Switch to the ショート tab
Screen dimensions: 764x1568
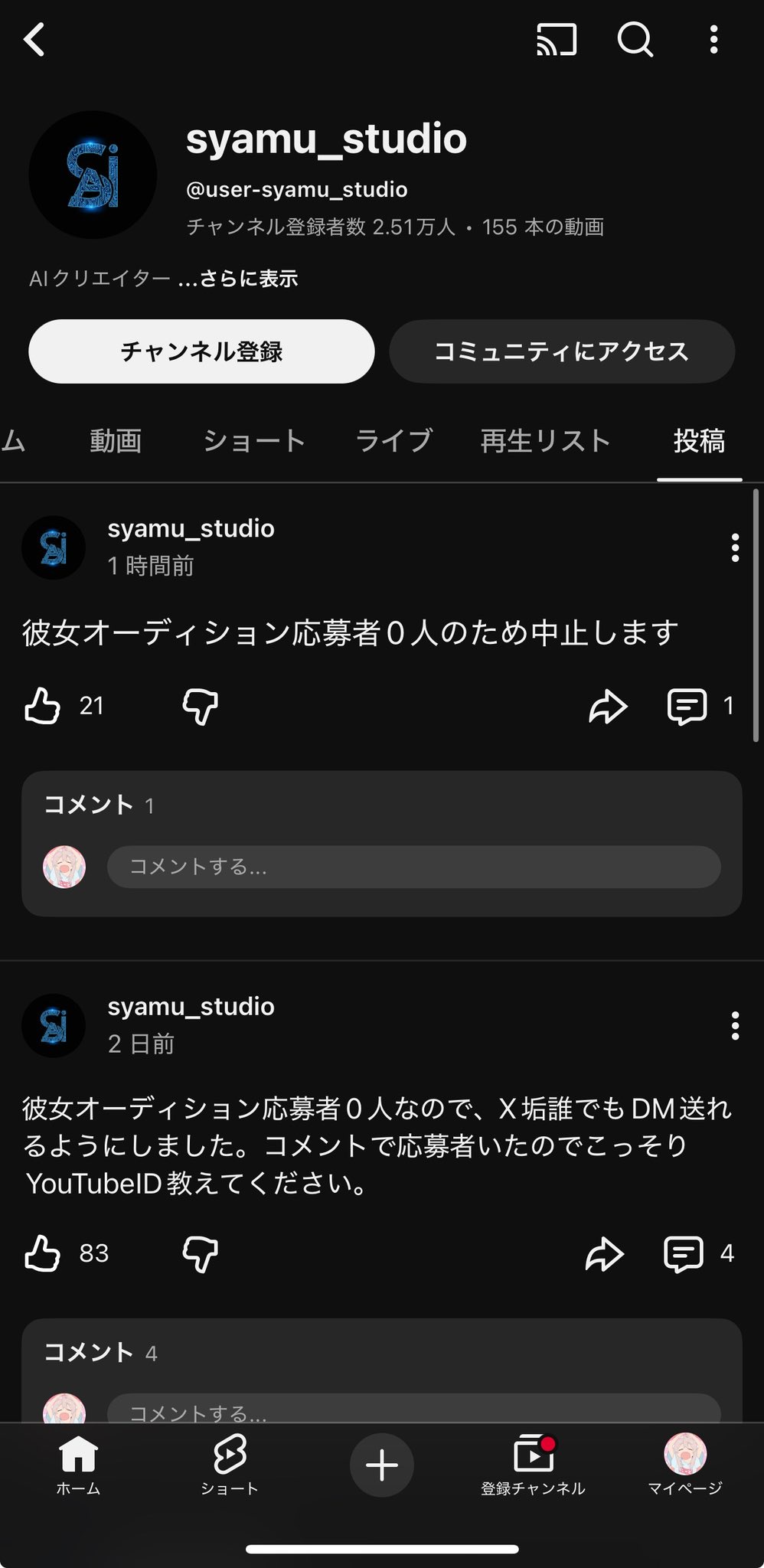(254, 441)
